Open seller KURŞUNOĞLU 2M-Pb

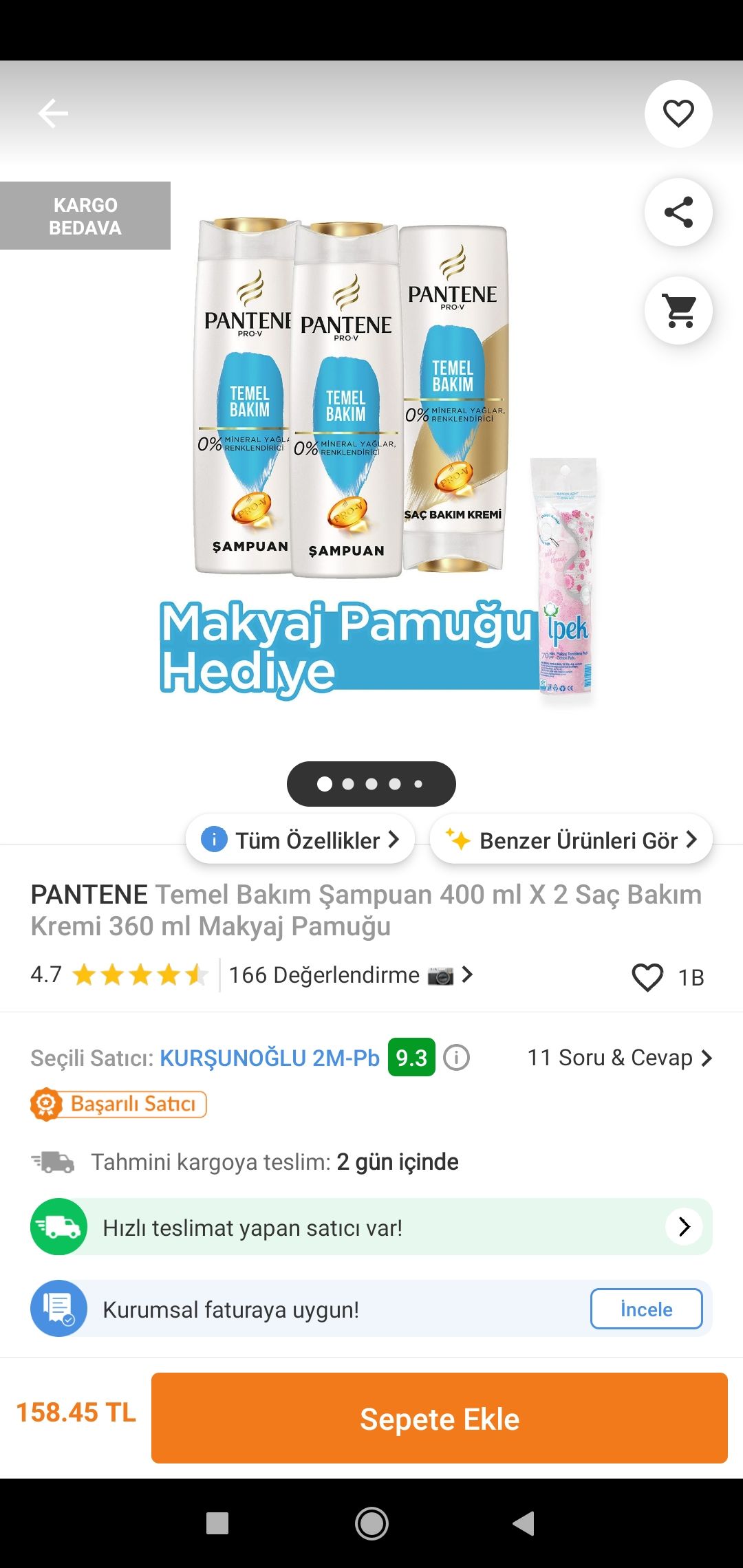(x=270, y=1058)
